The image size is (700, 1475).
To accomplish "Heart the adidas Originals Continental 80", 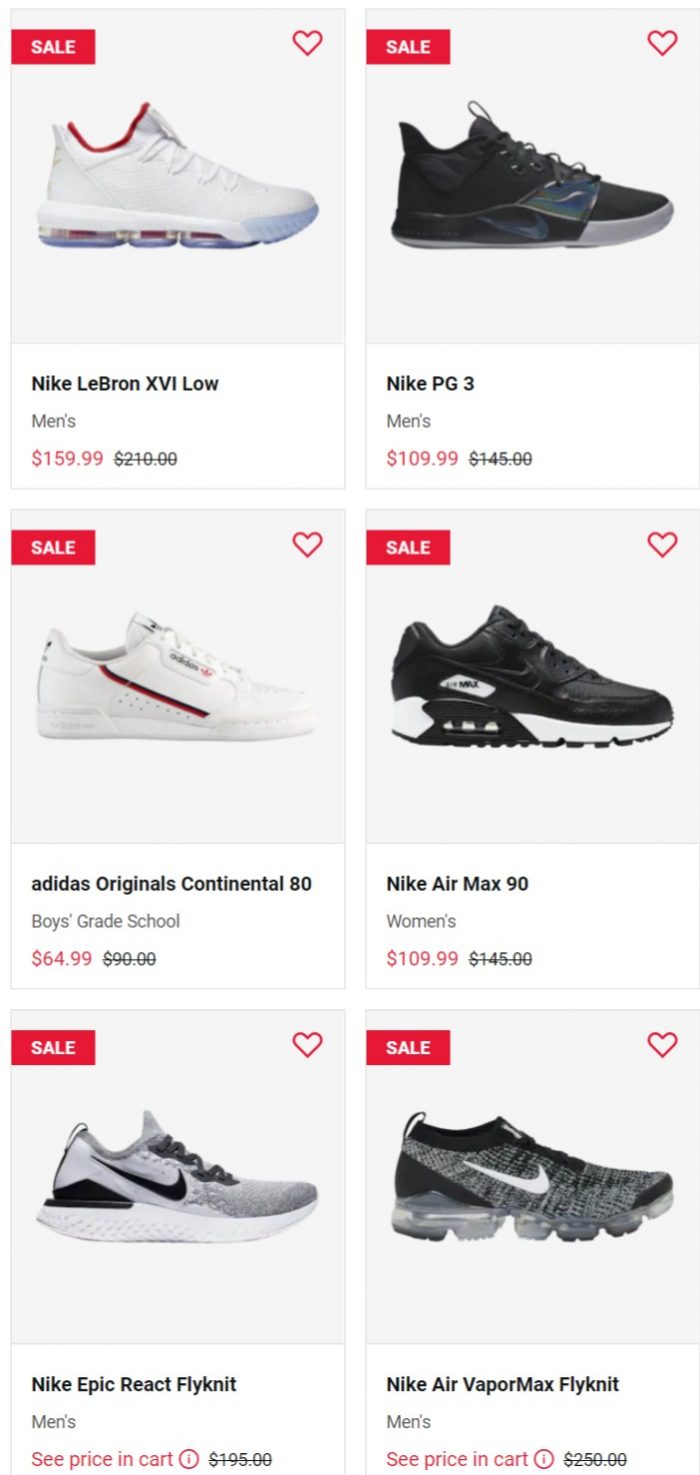I will pyautogui.click(x=307, y=544).
